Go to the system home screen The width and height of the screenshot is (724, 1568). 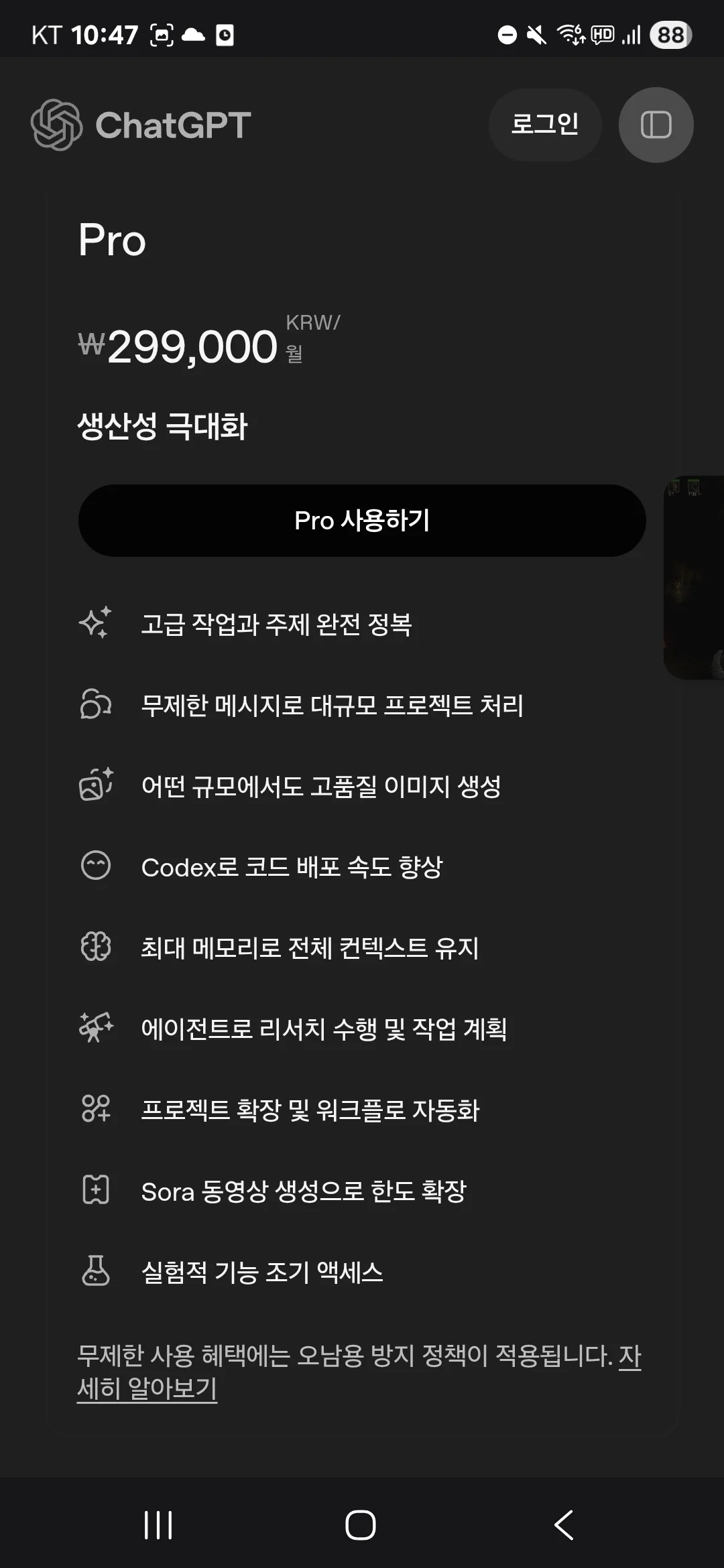click(x=361, y=1525)
